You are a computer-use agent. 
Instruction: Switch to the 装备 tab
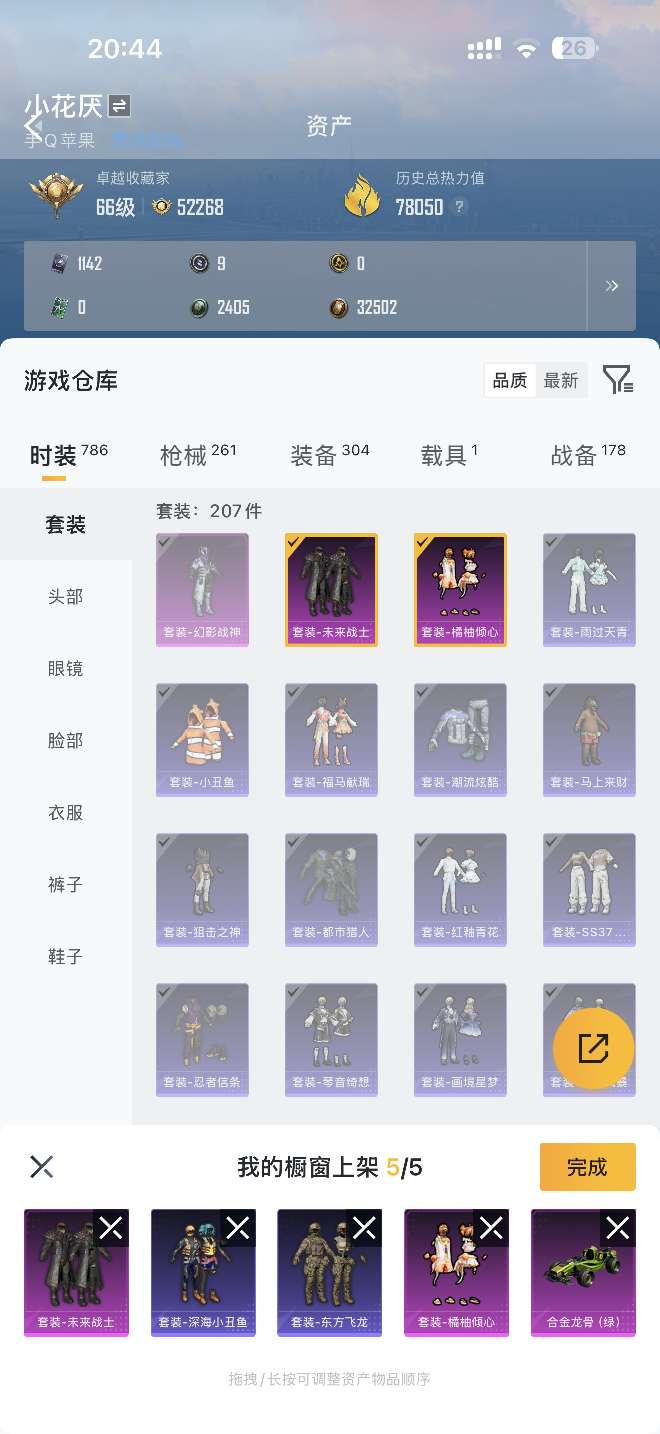(329, 456)
